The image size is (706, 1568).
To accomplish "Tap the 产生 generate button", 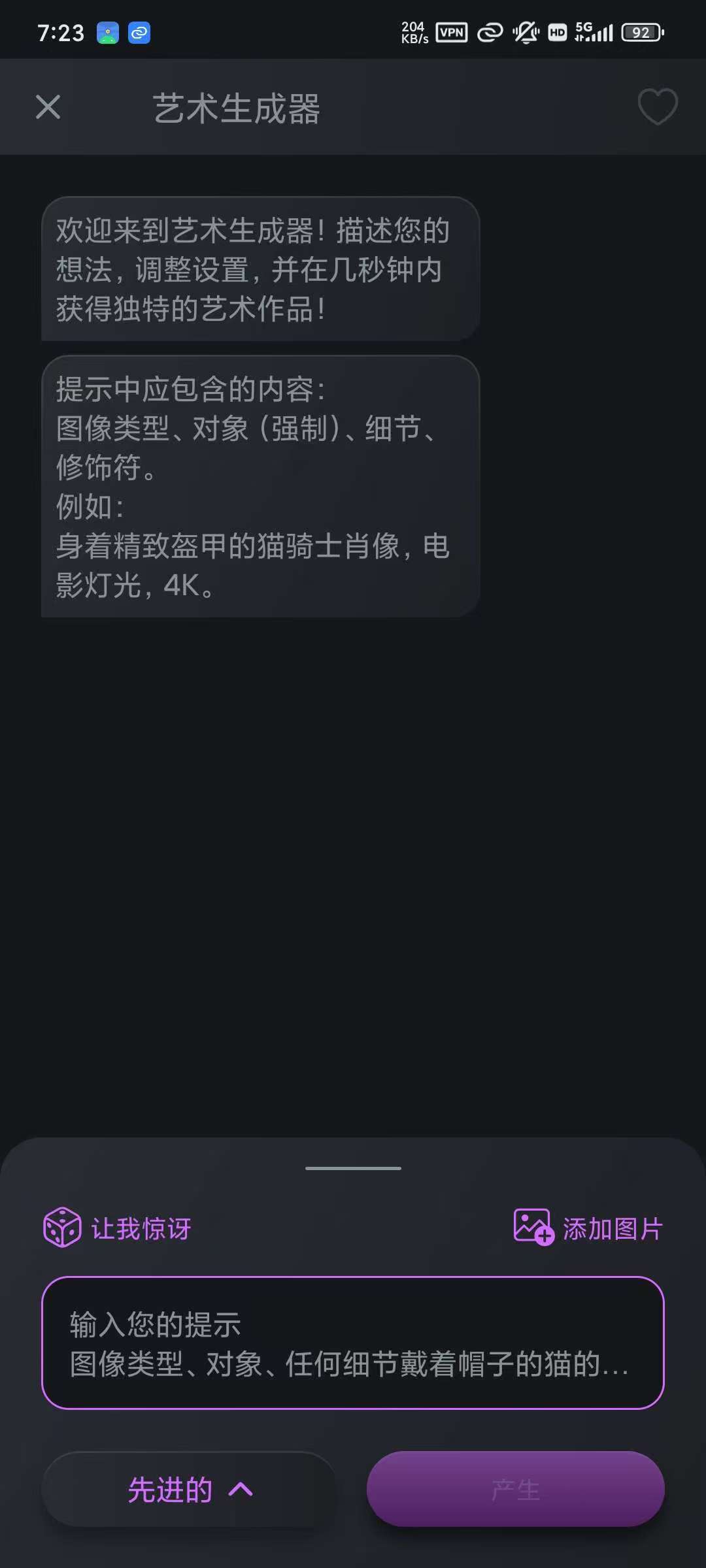I will 515,1490.
